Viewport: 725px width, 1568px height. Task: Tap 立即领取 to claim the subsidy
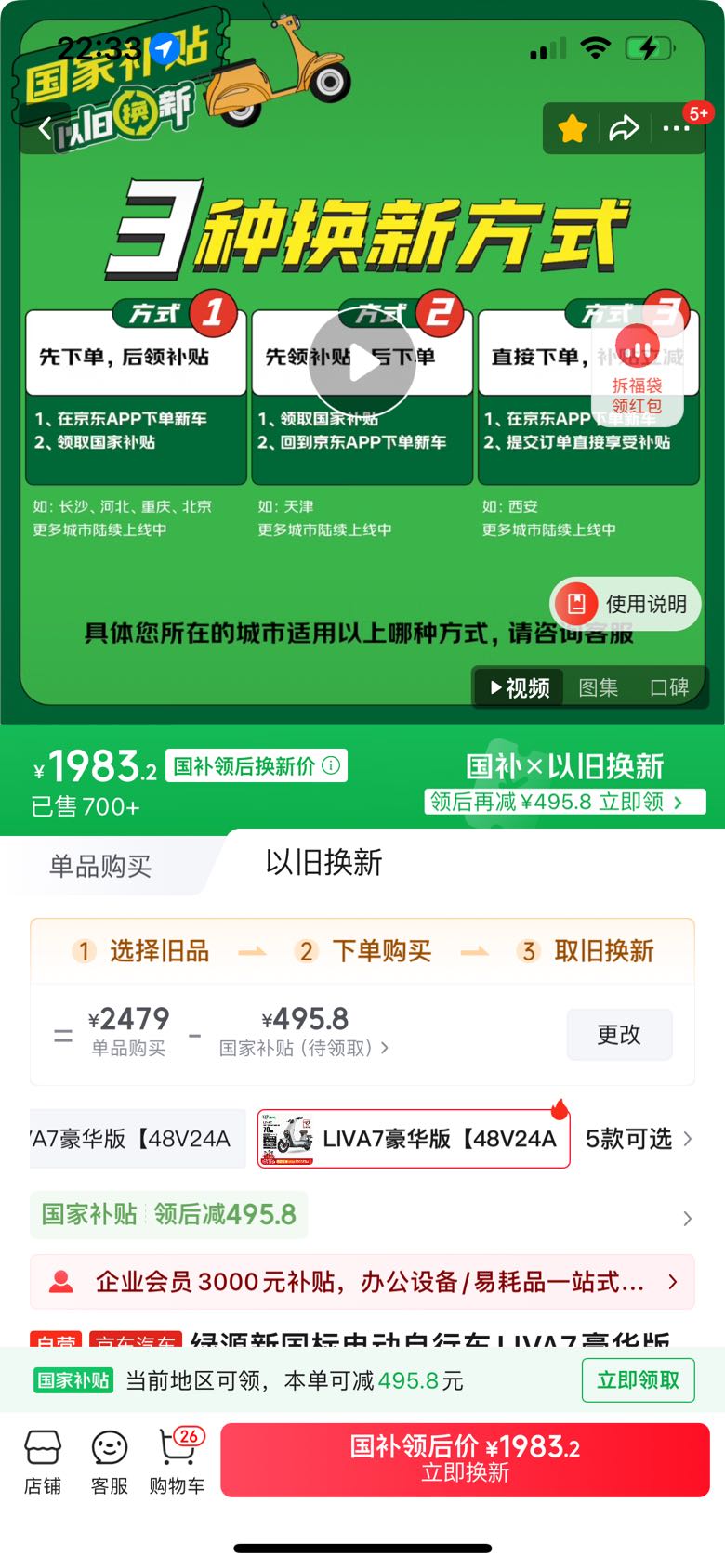638,1380
